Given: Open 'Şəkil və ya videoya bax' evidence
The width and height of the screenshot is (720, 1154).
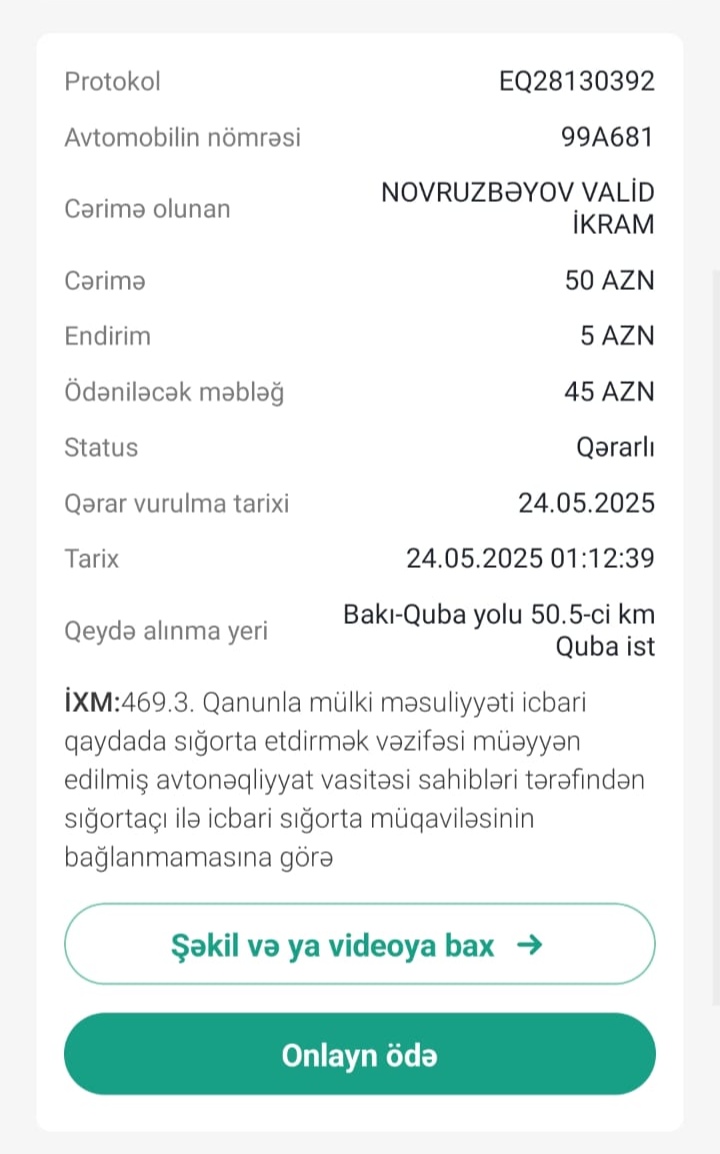Looking at the screenshot, I should click(x=359, y=945).
